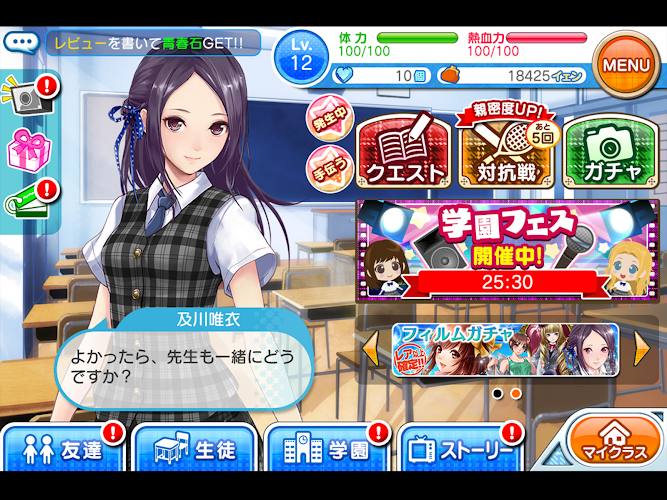Go to マイクラス home
667x500 pixels.
point(607,445)
